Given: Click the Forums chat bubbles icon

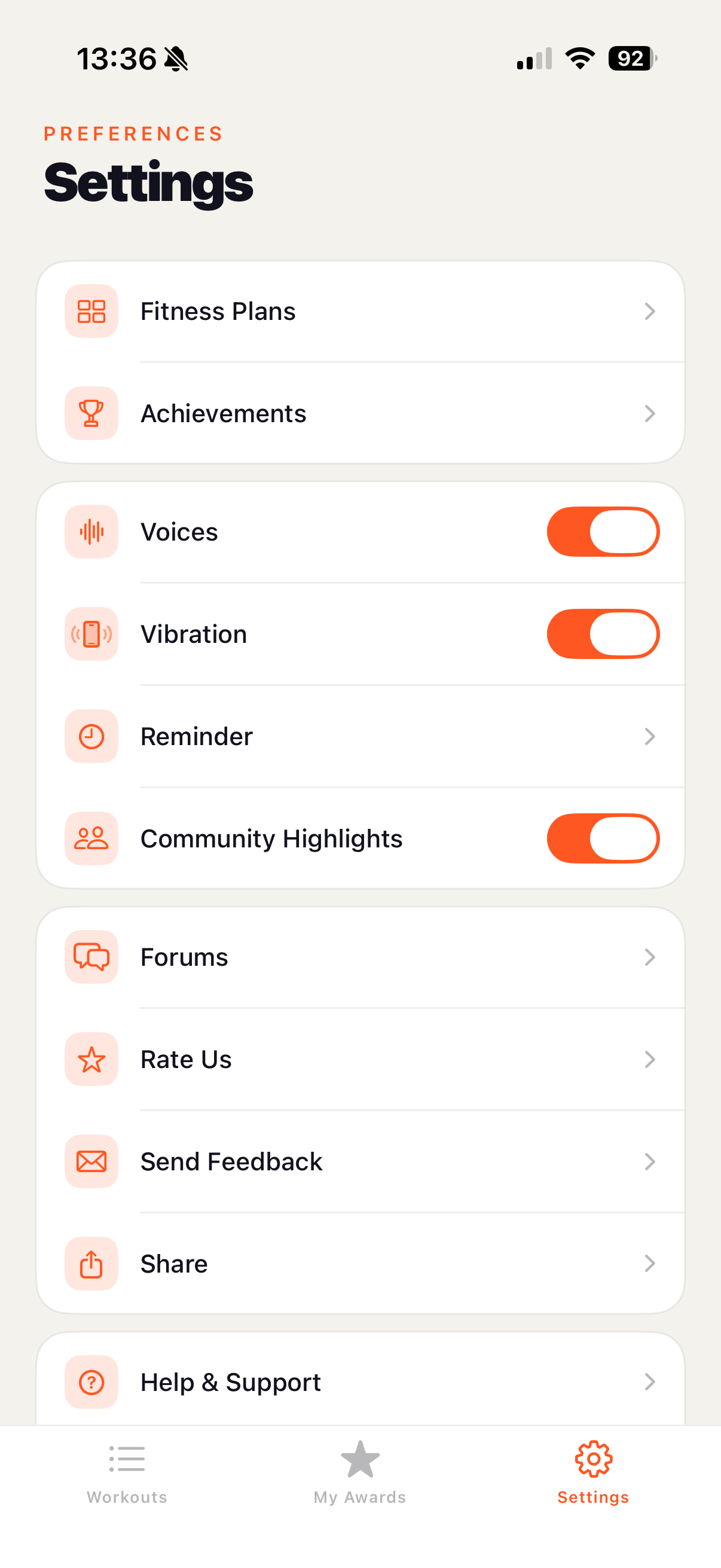Looking at the screenshot, I should click(x=91, y=956).
